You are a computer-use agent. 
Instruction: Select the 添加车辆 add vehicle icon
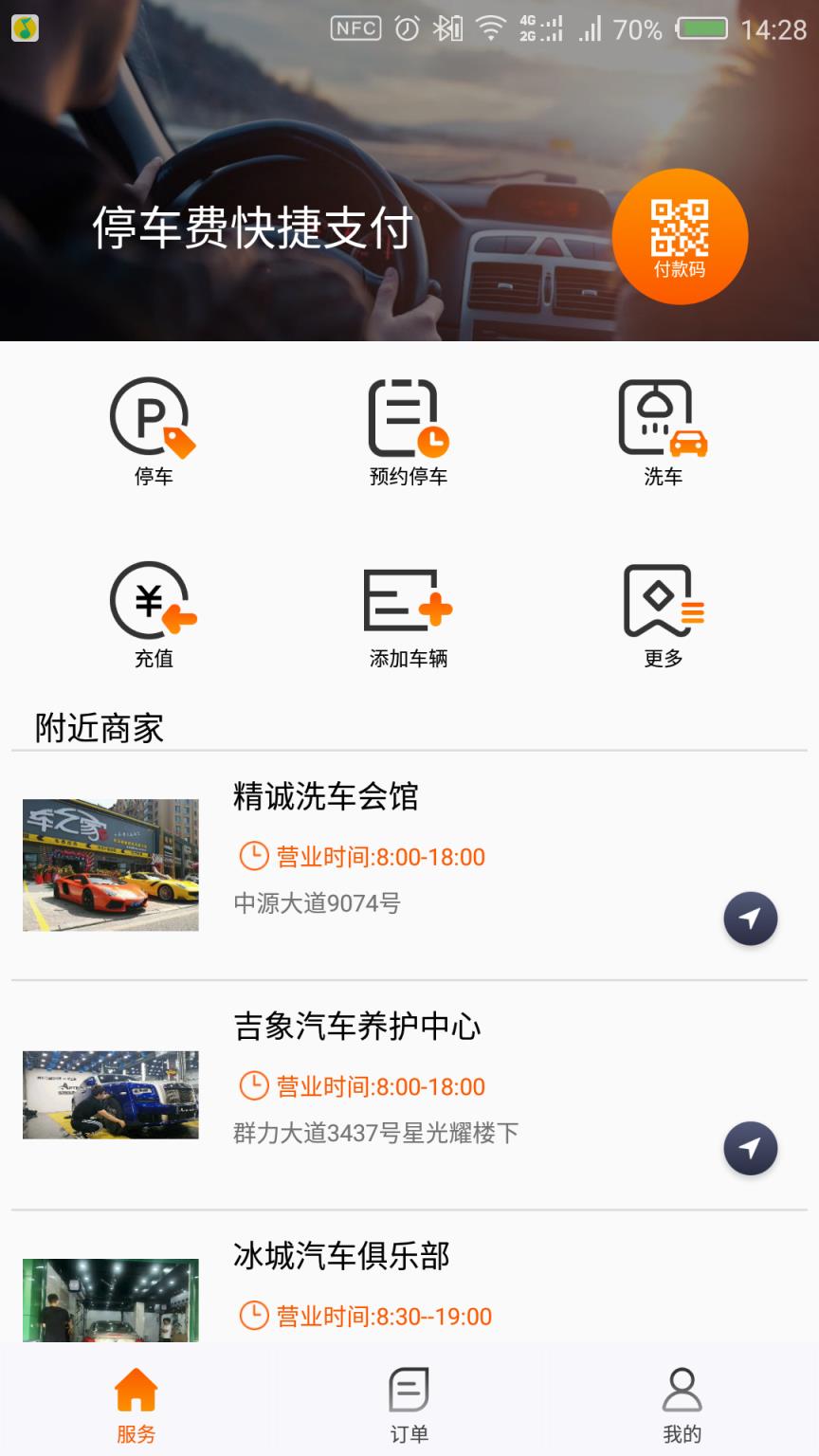point(408,611)
